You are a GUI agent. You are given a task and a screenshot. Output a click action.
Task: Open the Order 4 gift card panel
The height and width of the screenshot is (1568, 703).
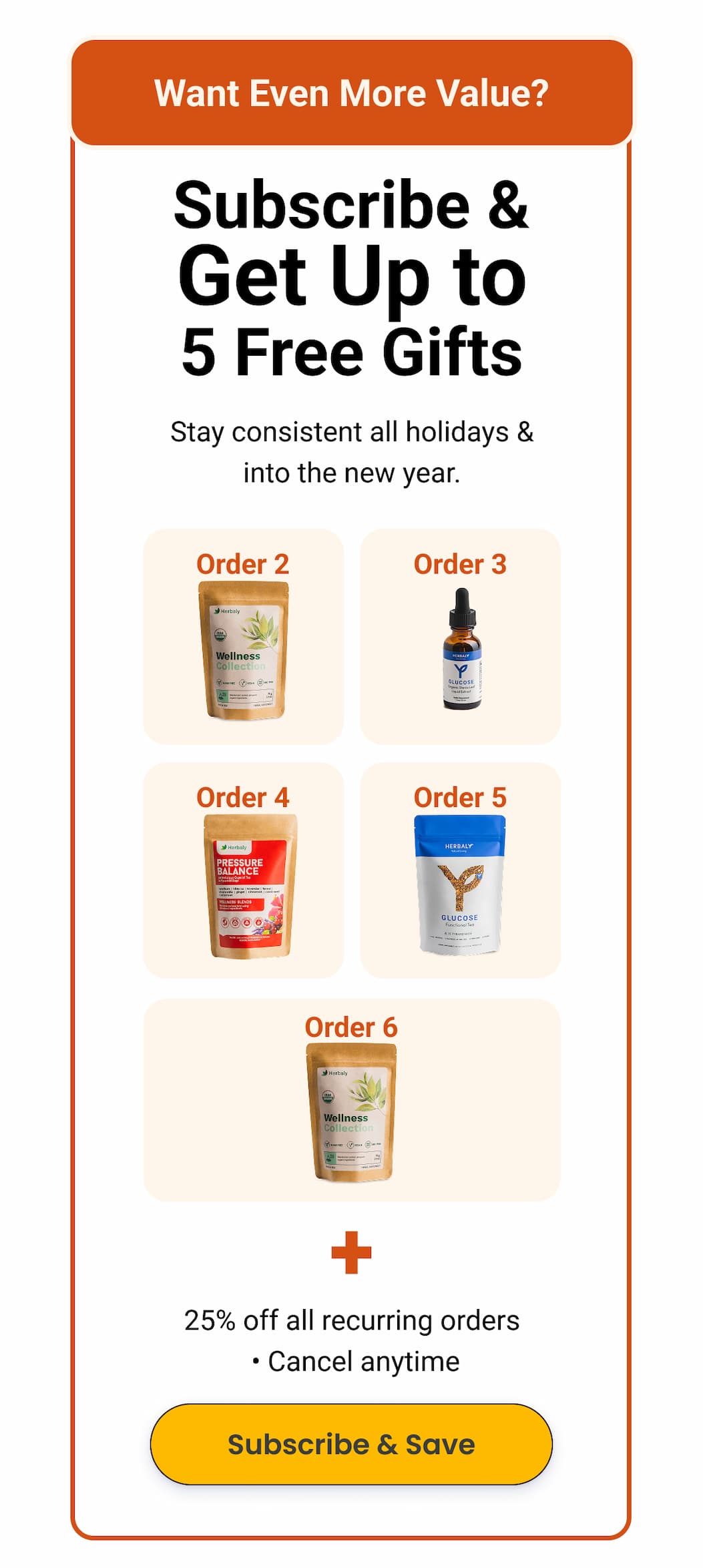tap(243, 868)
